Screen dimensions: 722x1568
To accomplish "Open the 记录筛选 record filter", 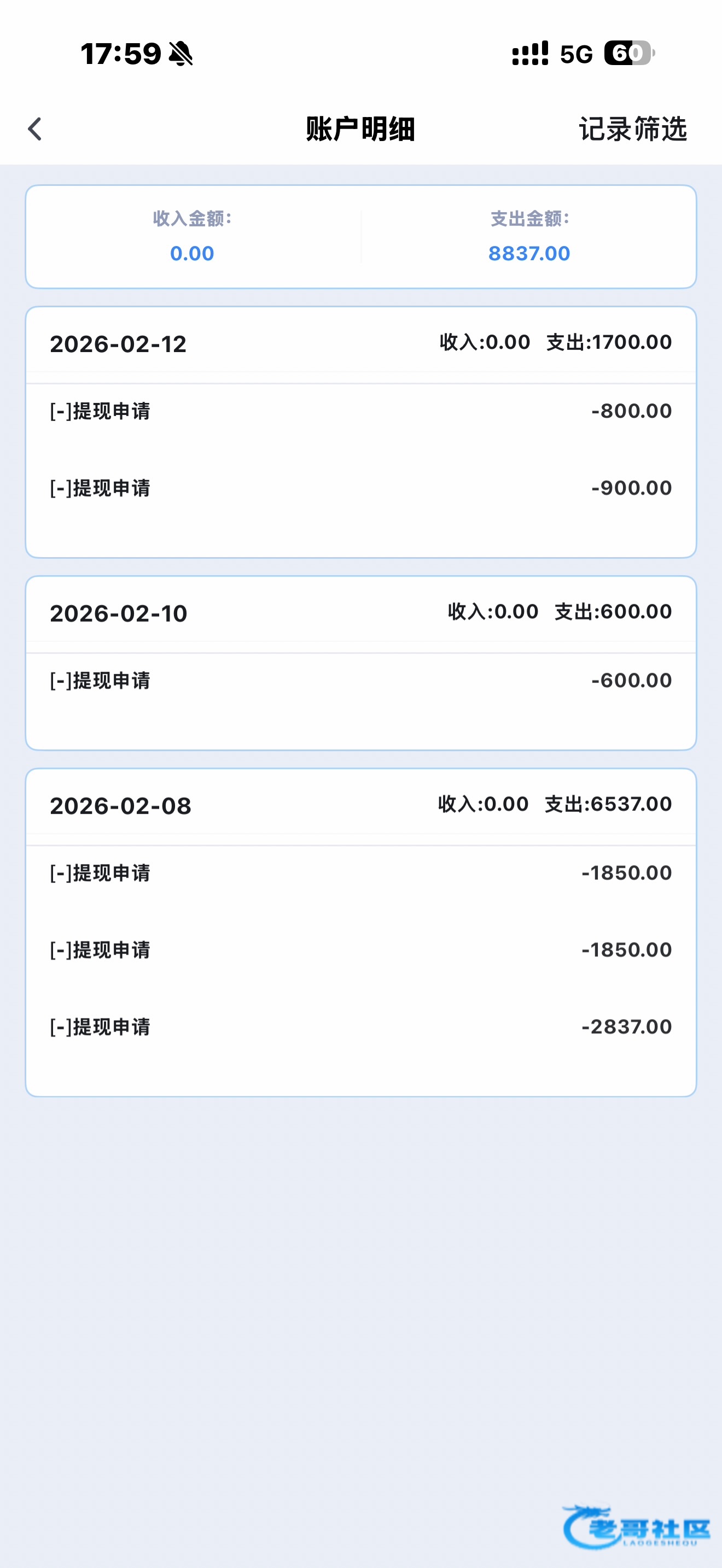I will click(632, 129).
